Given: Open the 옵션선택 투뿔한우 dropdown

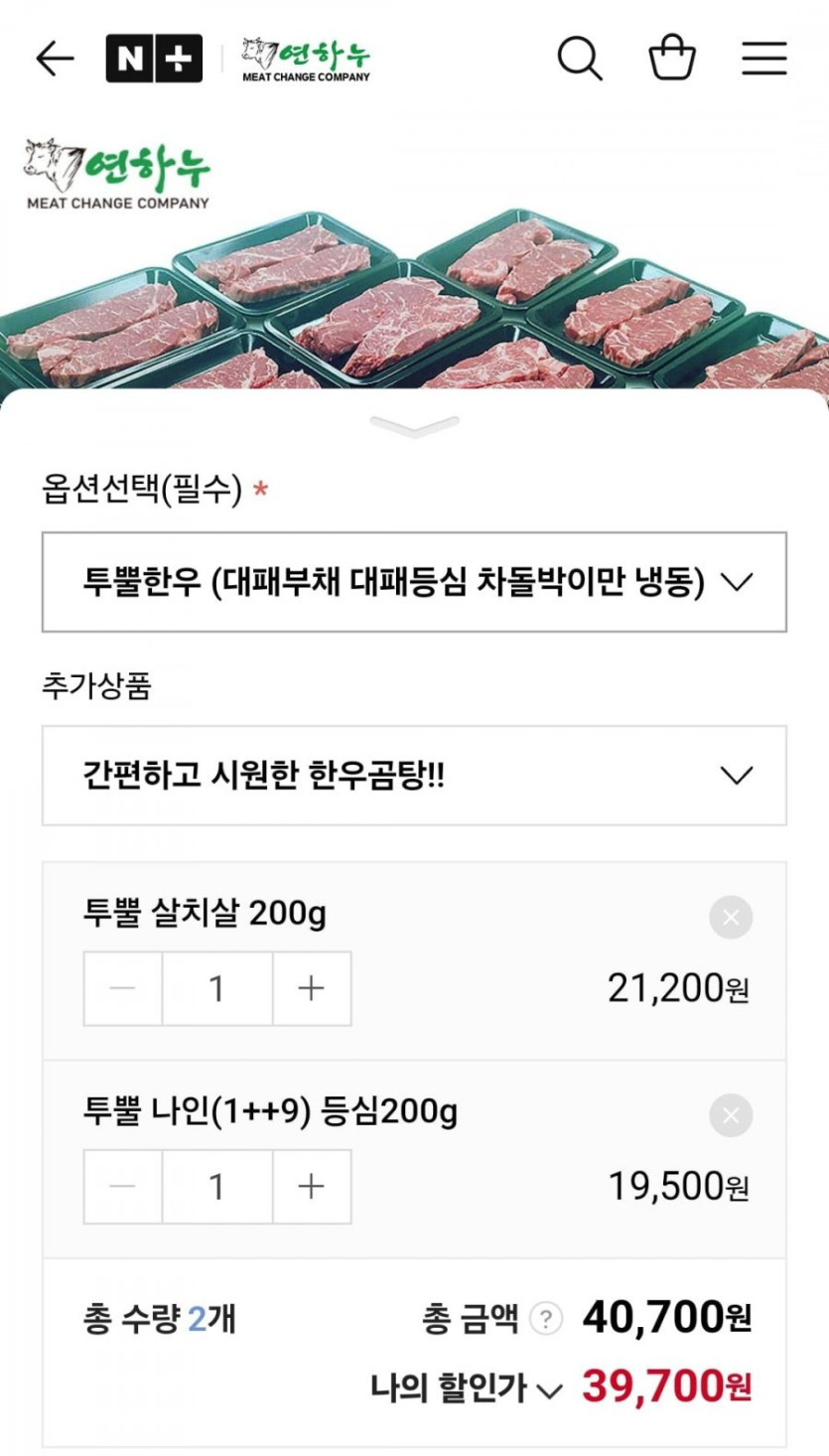Looking at the screenshot, I should [414, 582].
